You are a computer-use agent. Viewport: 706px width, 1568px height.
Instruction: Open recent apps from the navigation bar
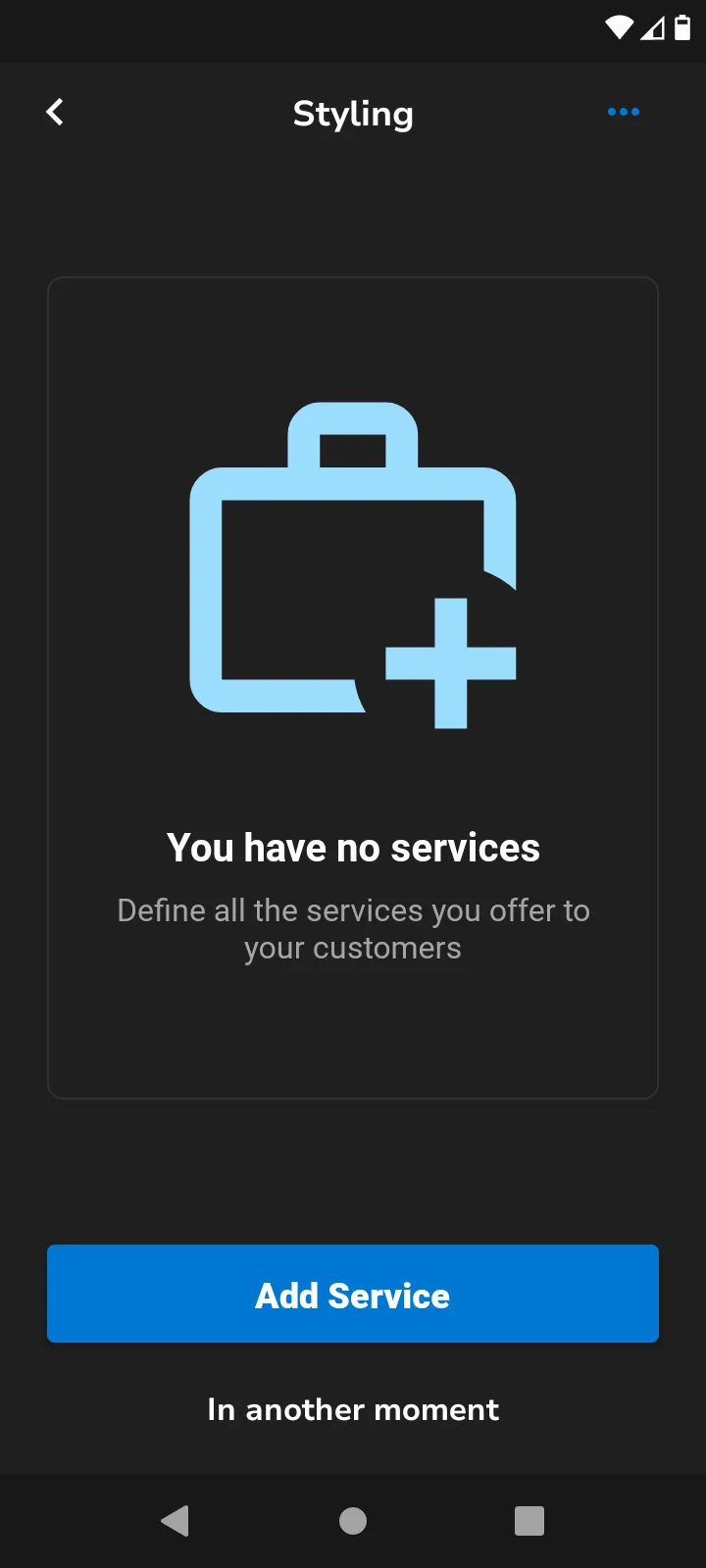529,1521
